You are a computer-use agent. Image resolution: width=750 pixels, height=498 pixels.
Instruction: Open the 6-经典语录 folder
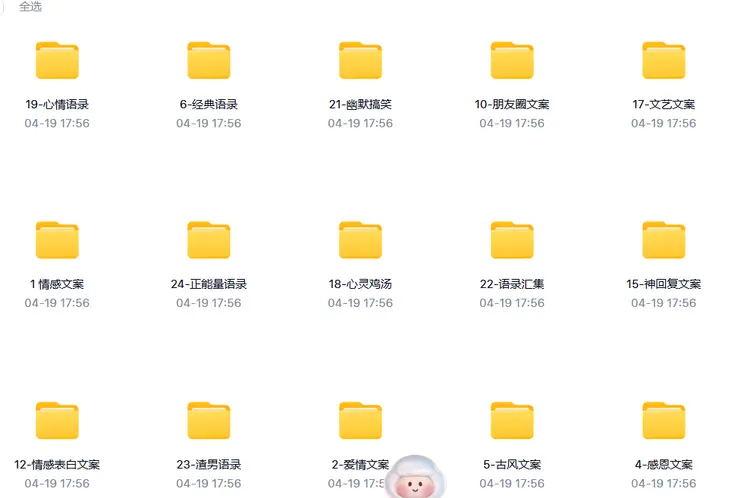209,62
